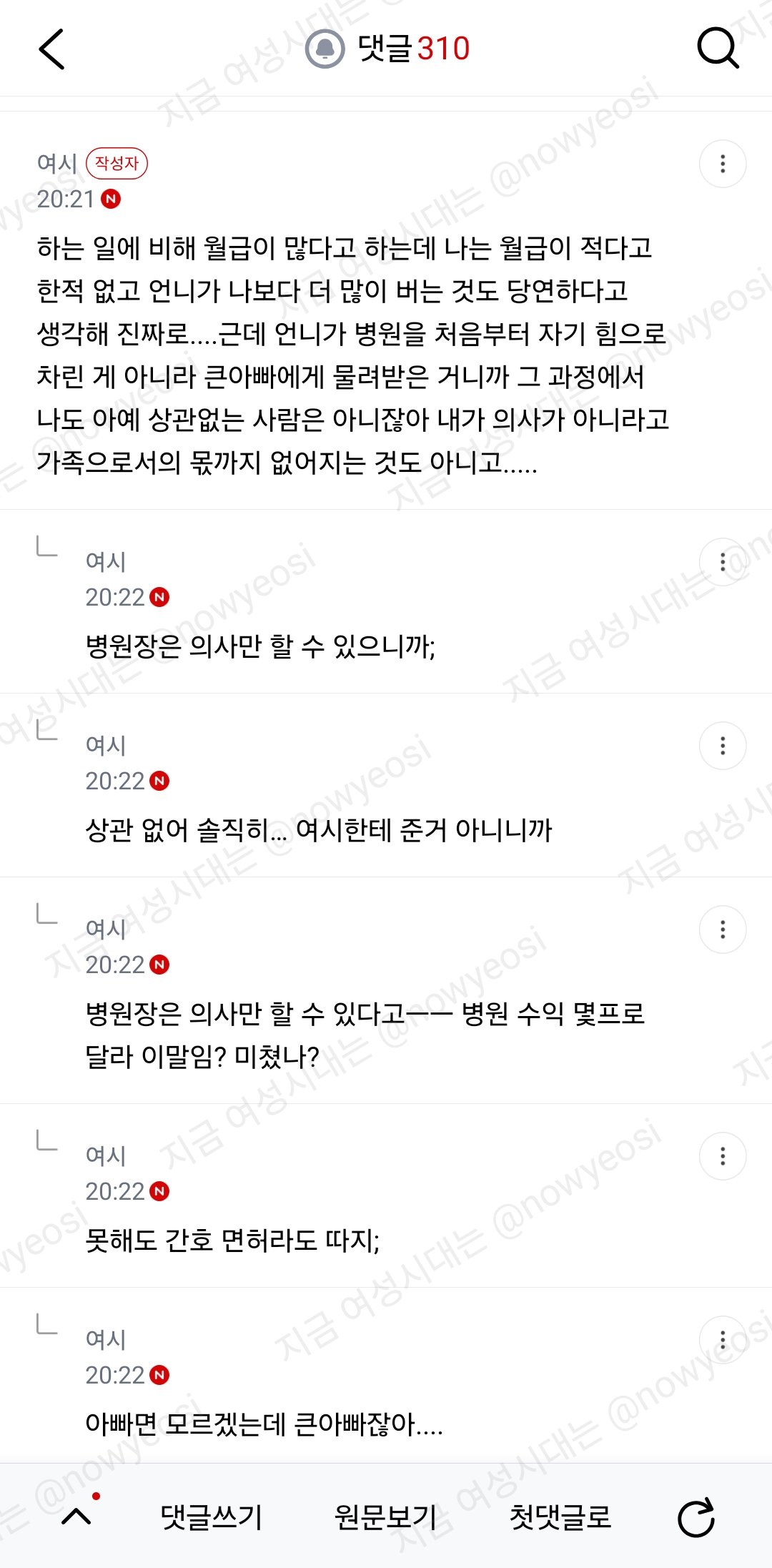Open options for reply '상관 없어 솔직히'
The height and width of the screenshot is (1568, 772).
tap(723, 746)
